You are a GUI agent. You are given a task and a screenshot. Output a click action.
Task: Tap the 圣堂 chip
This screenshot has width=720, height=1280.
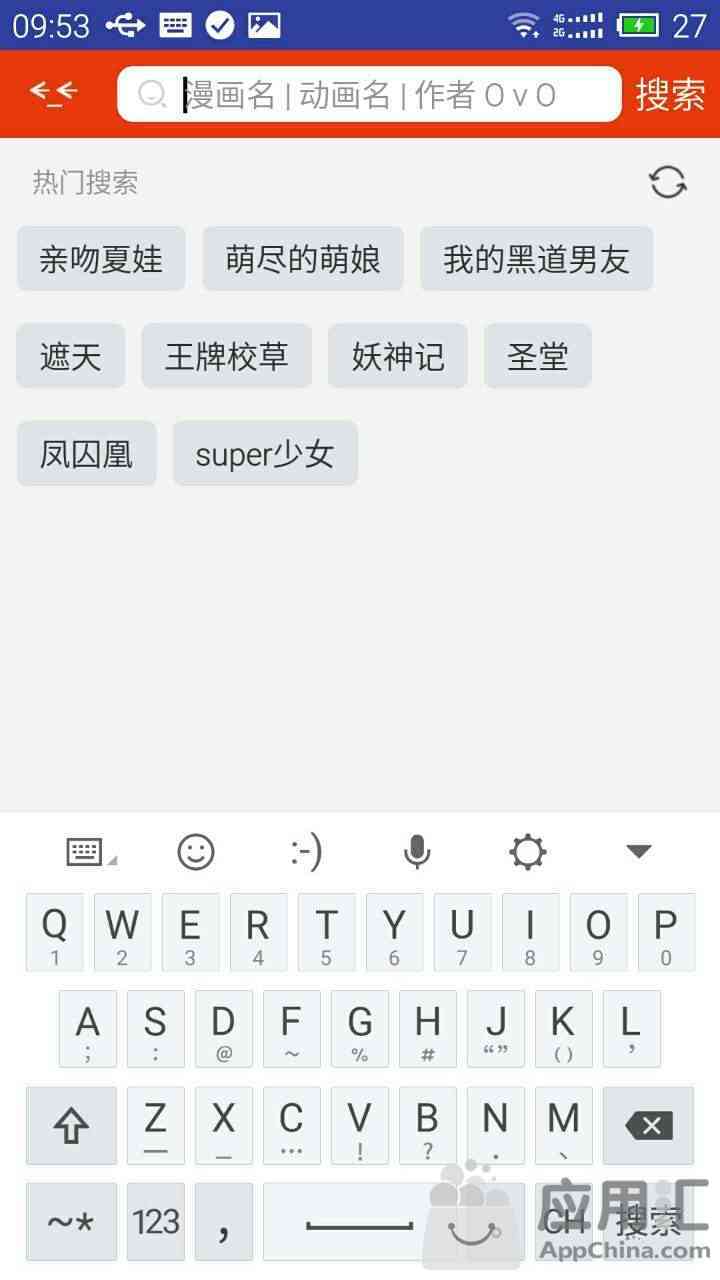[538, 356]
